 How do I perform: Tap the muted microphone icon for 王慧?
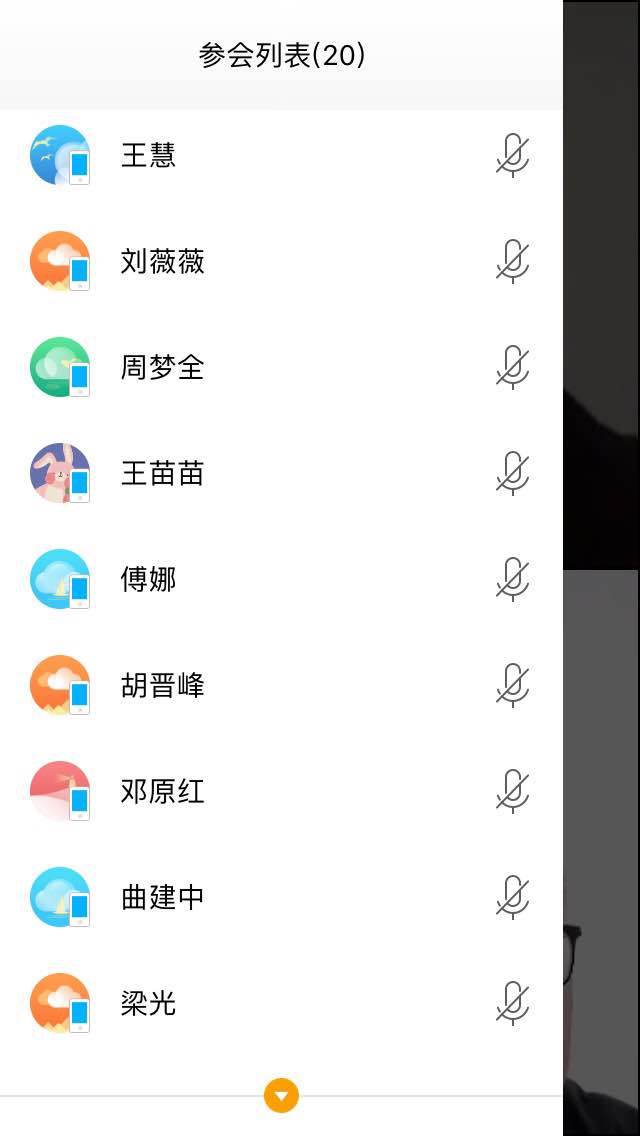(x=512, y=156)
